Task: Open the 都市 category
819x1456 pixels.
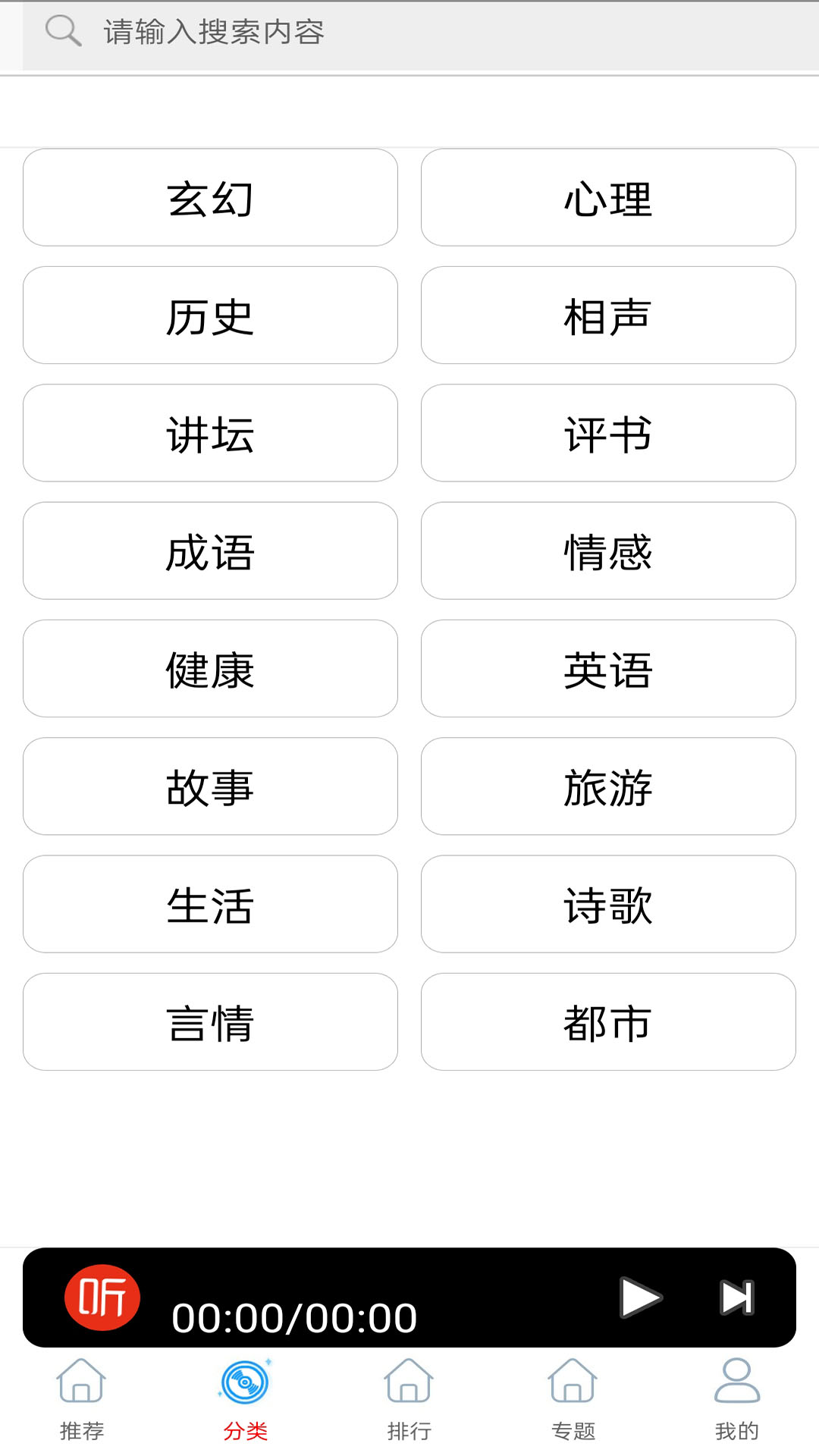Action: click(x=608, y=1022)
